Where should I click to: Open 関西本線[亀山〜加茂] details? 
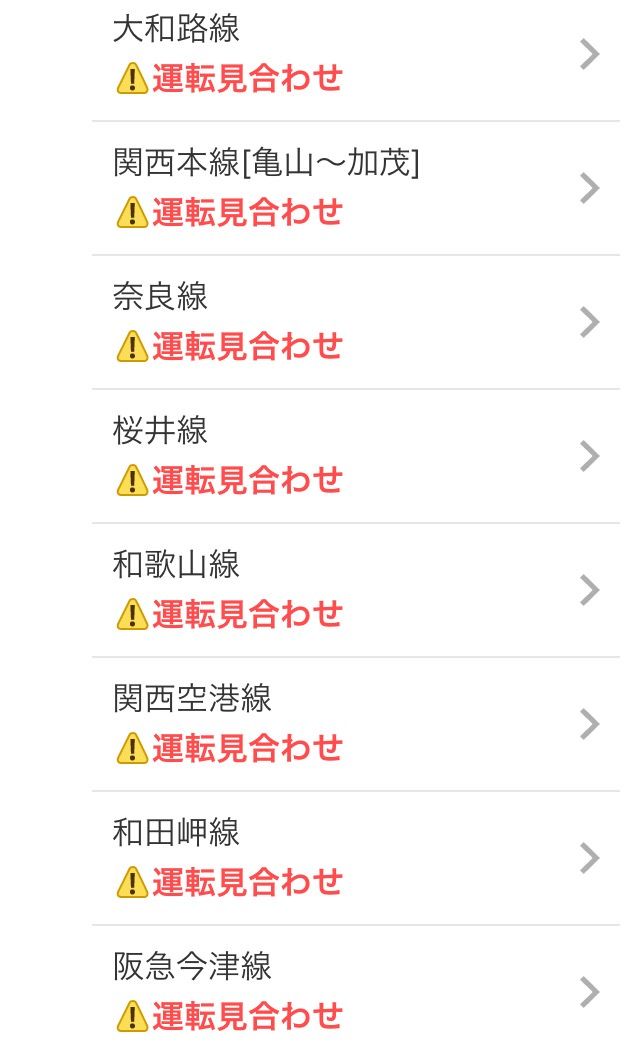pos(355,188)
